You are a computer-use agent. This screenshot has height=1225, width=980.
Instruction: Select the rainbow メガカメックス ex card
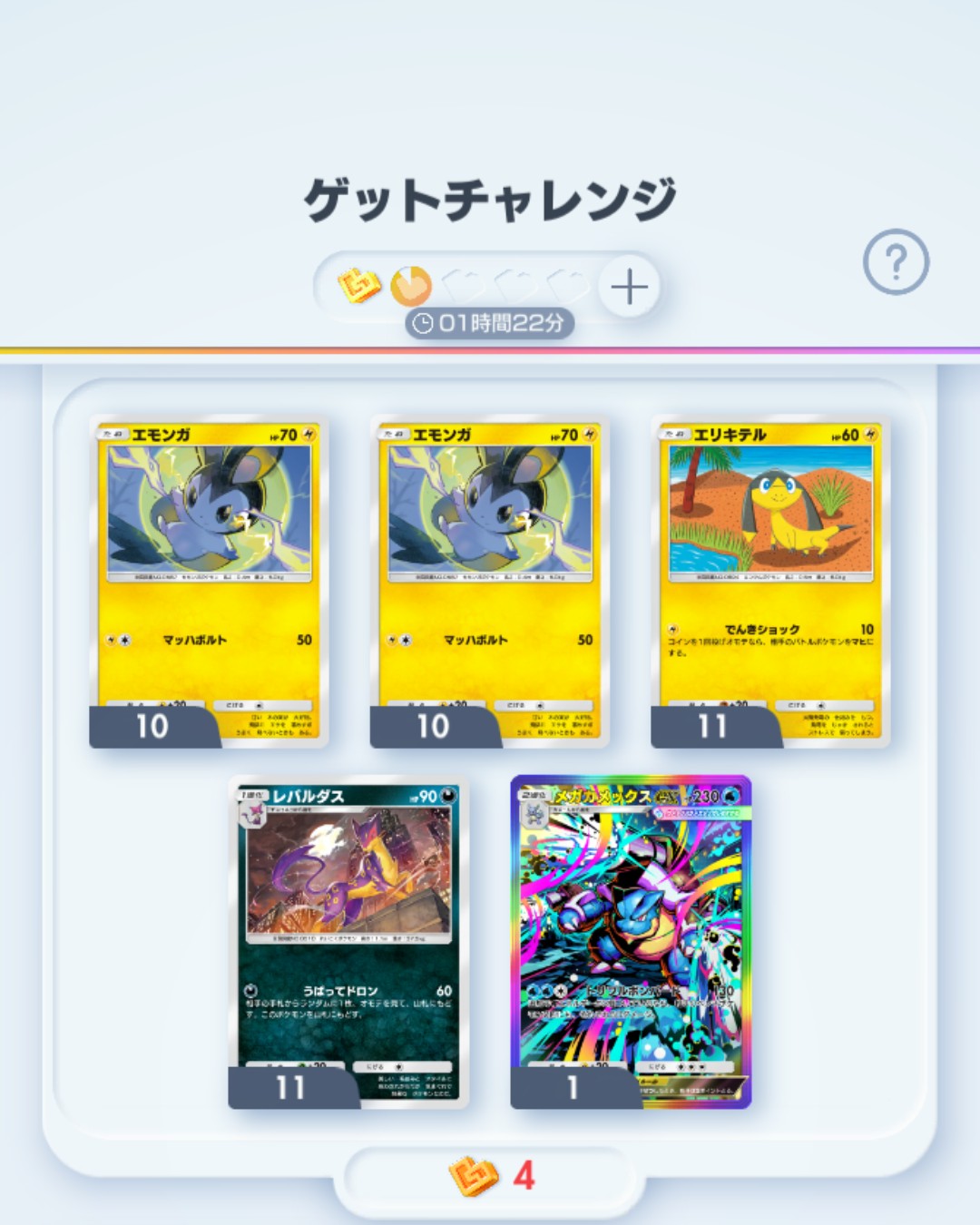631,941
